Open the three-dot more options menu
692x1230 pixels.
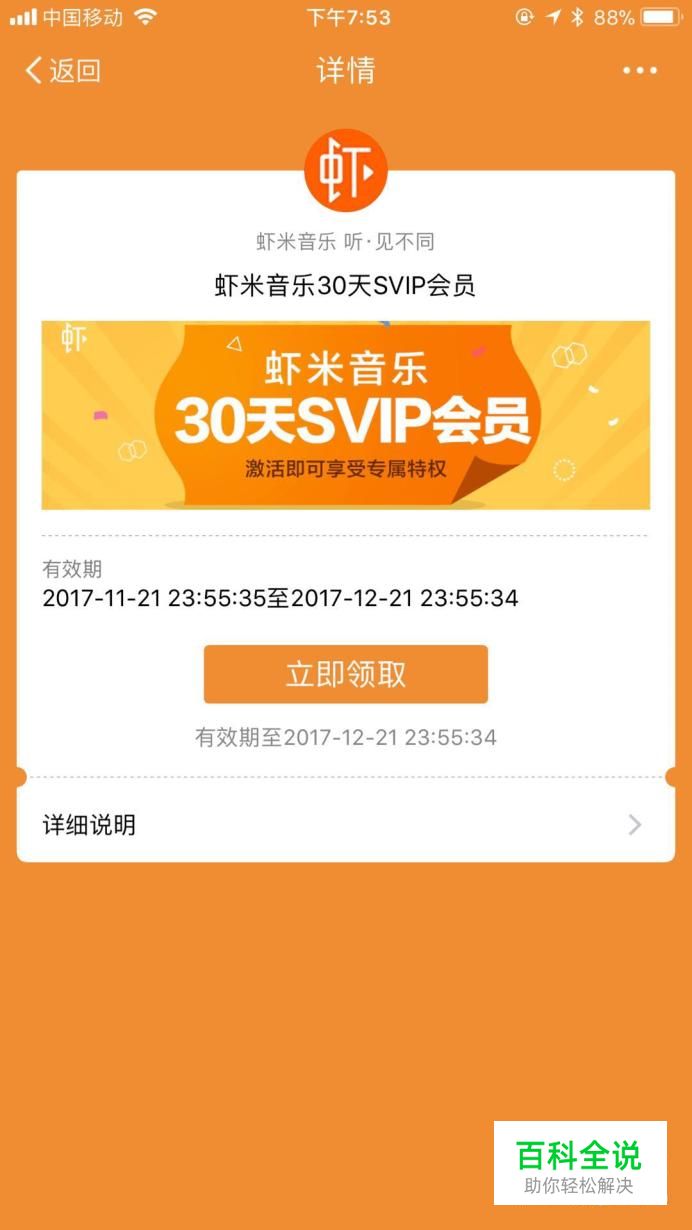pyautogui.click(x=640, y=70)
